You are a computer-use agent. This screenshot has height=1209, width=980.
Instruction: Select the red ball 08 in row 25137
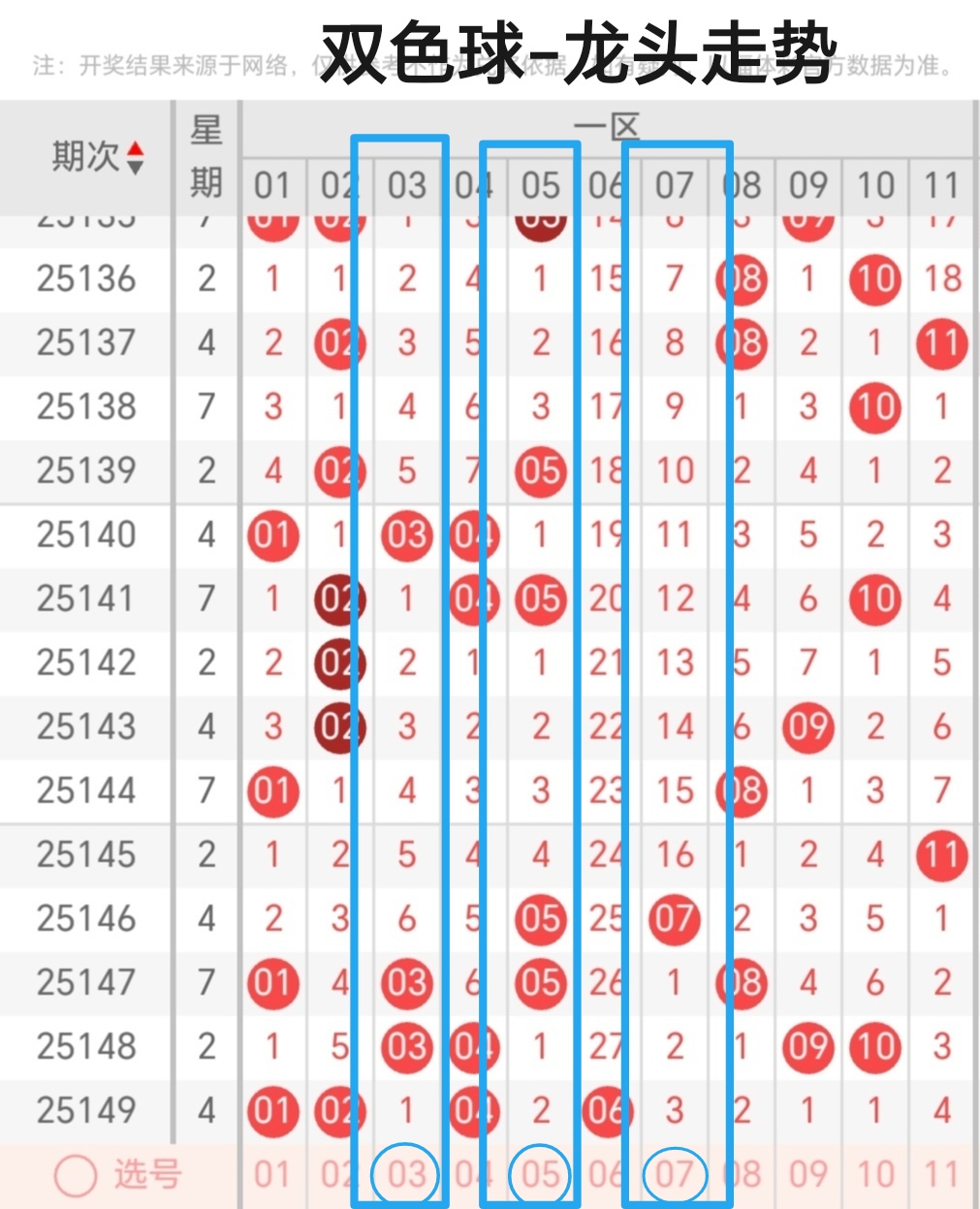tap(743, 343)
